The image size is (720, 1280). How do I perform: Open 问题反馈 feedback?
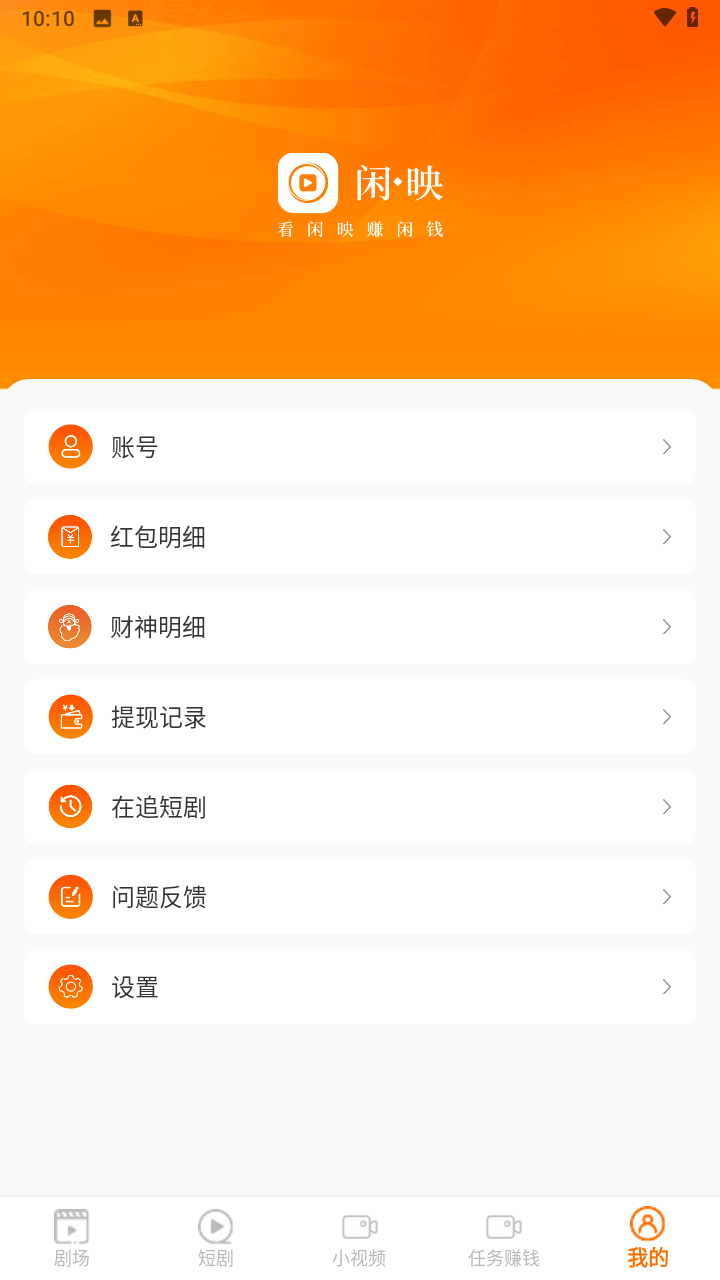click(x=360, y=897)
